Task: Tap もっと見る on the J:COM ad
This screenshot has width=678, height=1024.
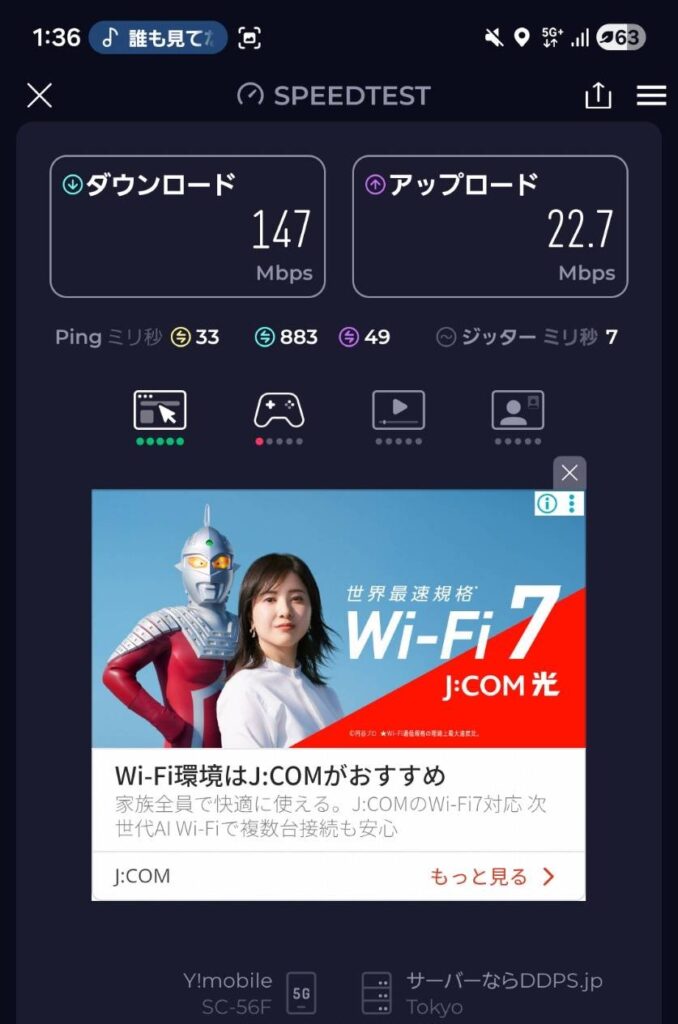Action: (x=492, y=877)
